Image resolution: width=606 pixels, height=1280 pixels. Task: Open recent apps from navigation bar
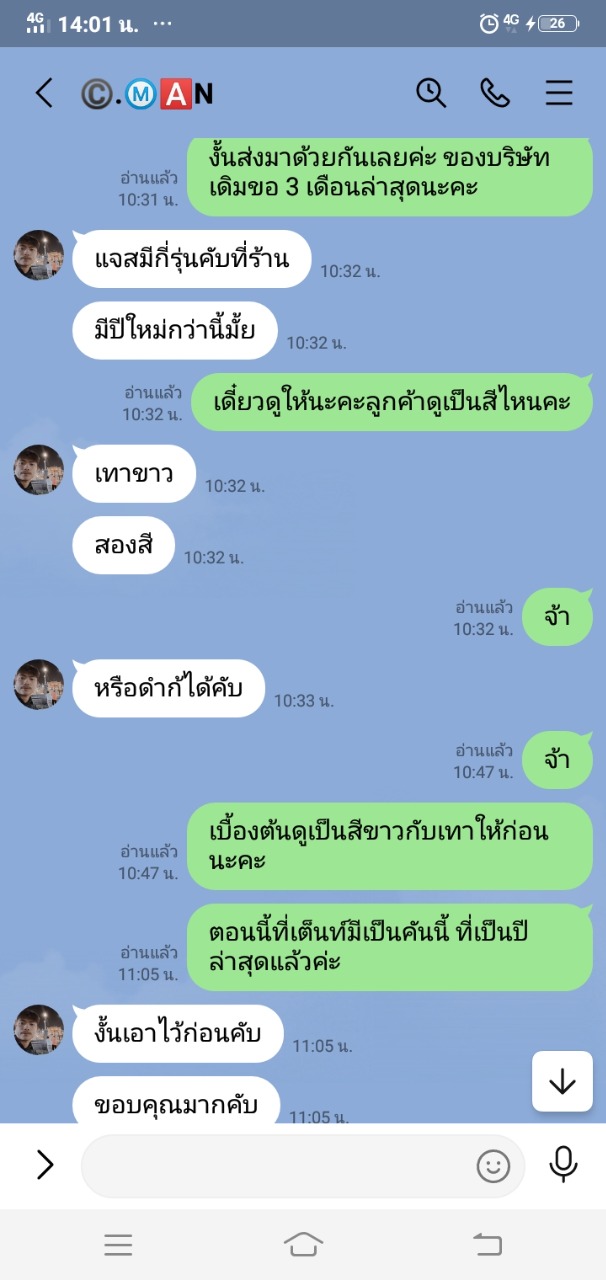pyautogui.click(x=118, y=1244)
